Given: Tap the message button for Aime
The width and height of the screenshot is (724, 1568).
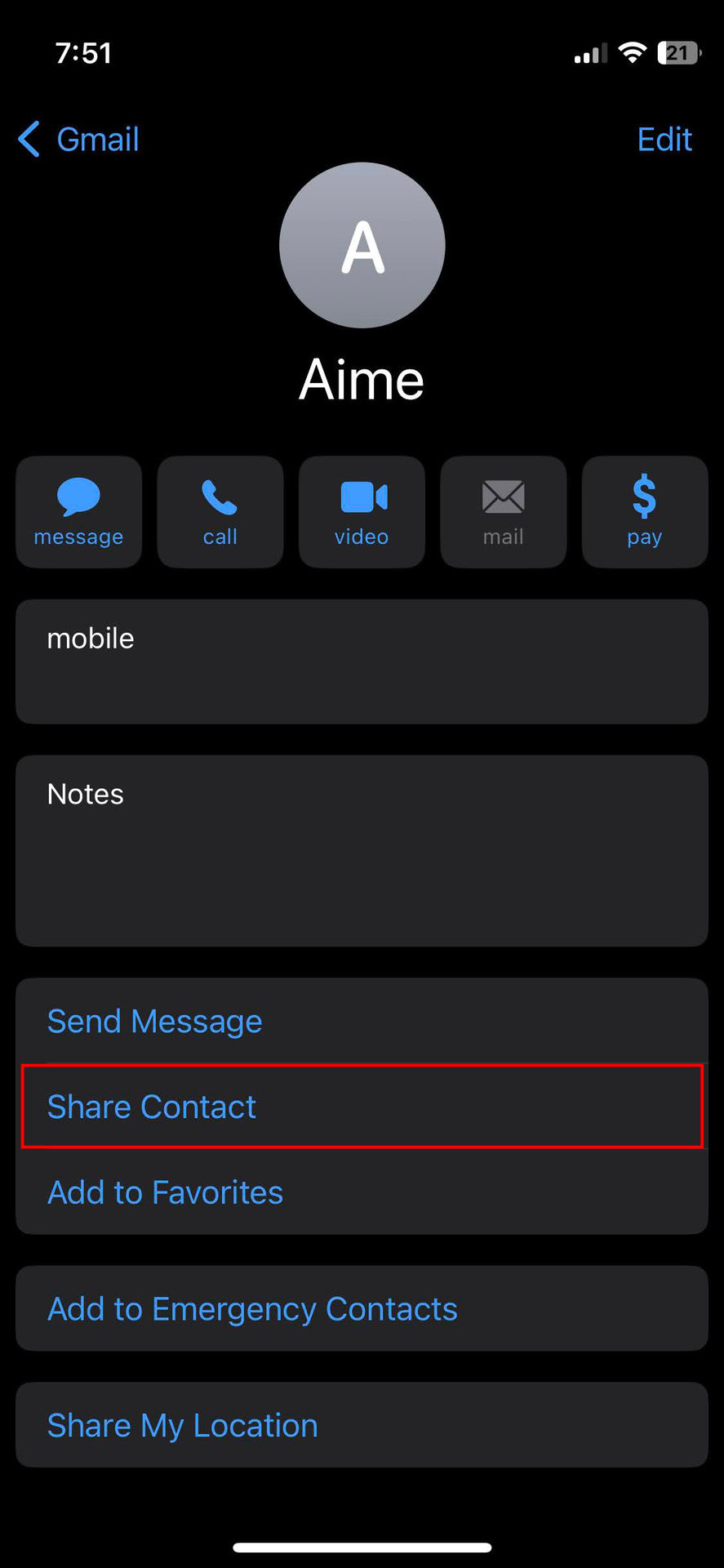Looking at the screenshot, I should click(x=79, y=512).
